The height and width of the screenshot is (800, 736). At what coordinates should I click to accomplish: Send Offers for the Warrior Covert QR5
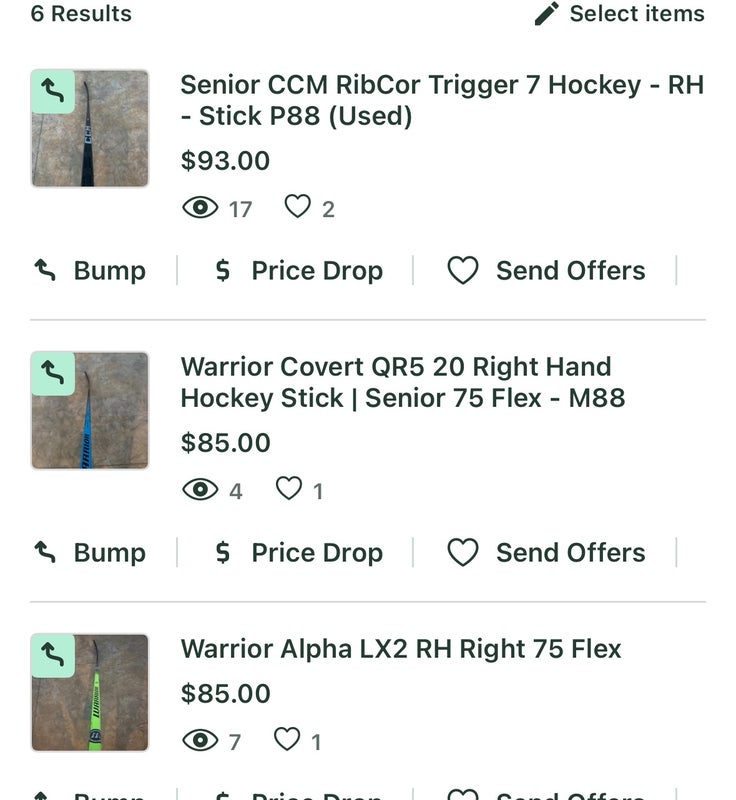pos(546,553)
